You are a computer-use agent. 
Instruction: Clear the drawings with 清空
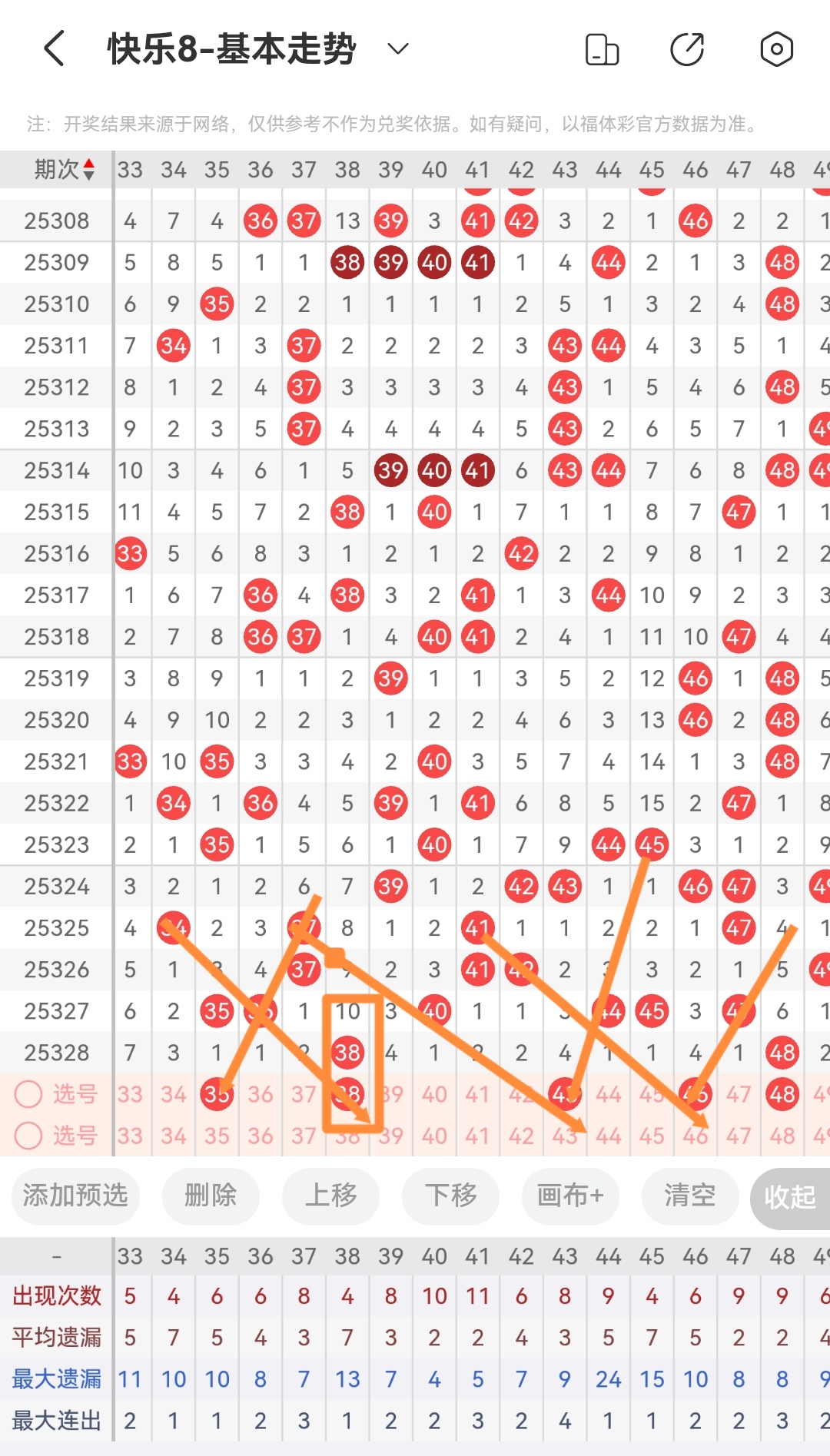click(x=689, y=1196)
